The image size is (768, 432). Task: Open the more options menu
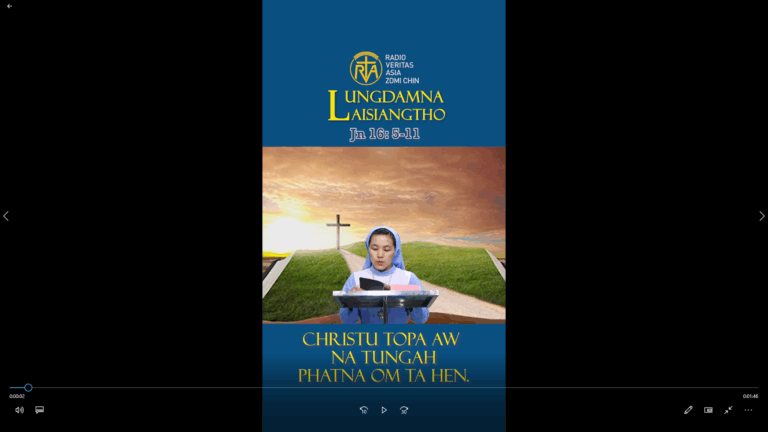[x=748, y=410]
